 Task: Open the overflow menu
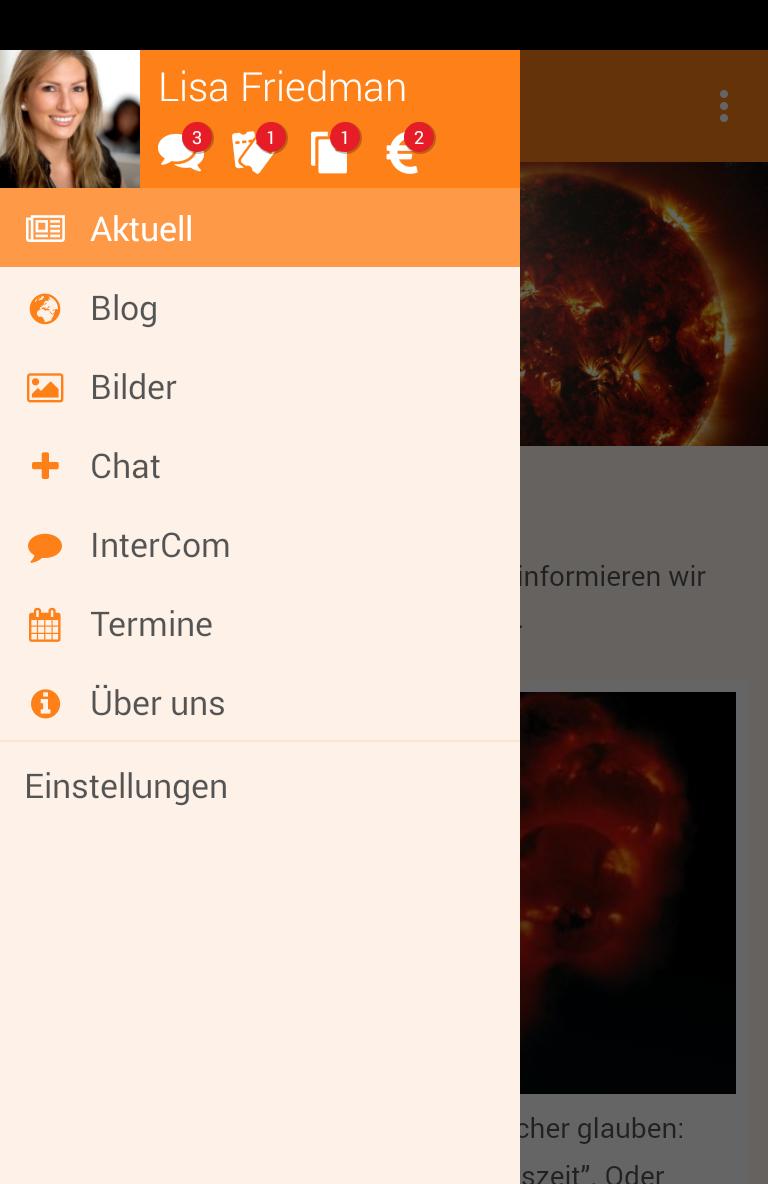[x=723, y=106]
